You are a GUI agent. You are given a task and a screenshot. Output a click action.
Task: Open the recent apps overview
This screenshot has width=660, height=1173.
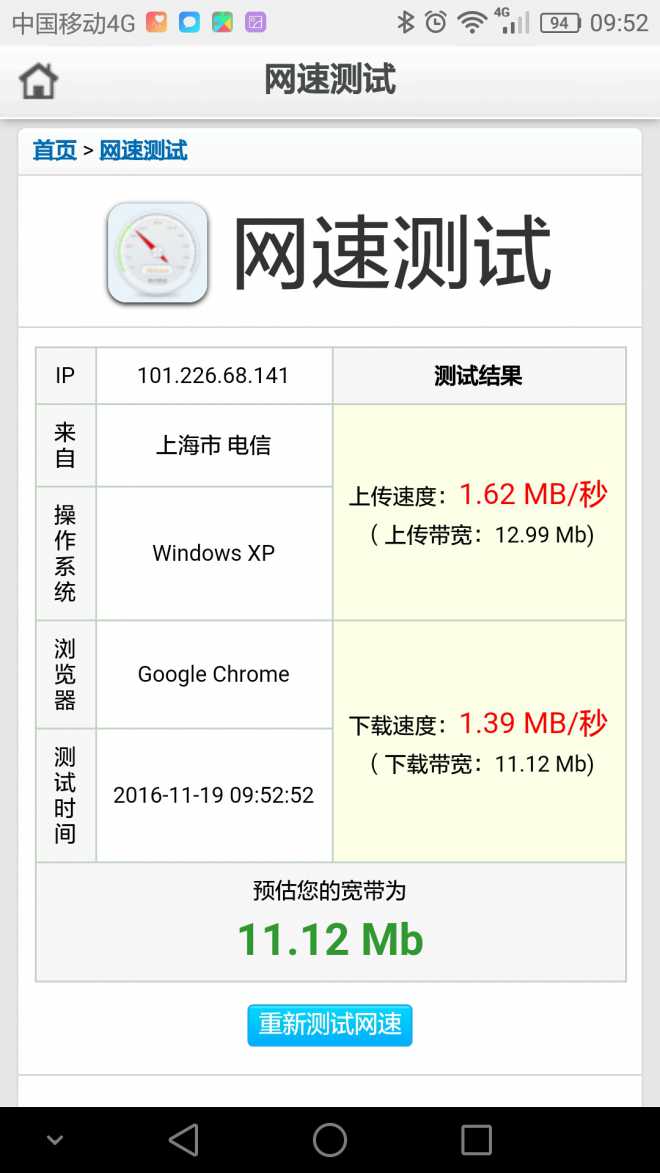[x=476, y=1140]
